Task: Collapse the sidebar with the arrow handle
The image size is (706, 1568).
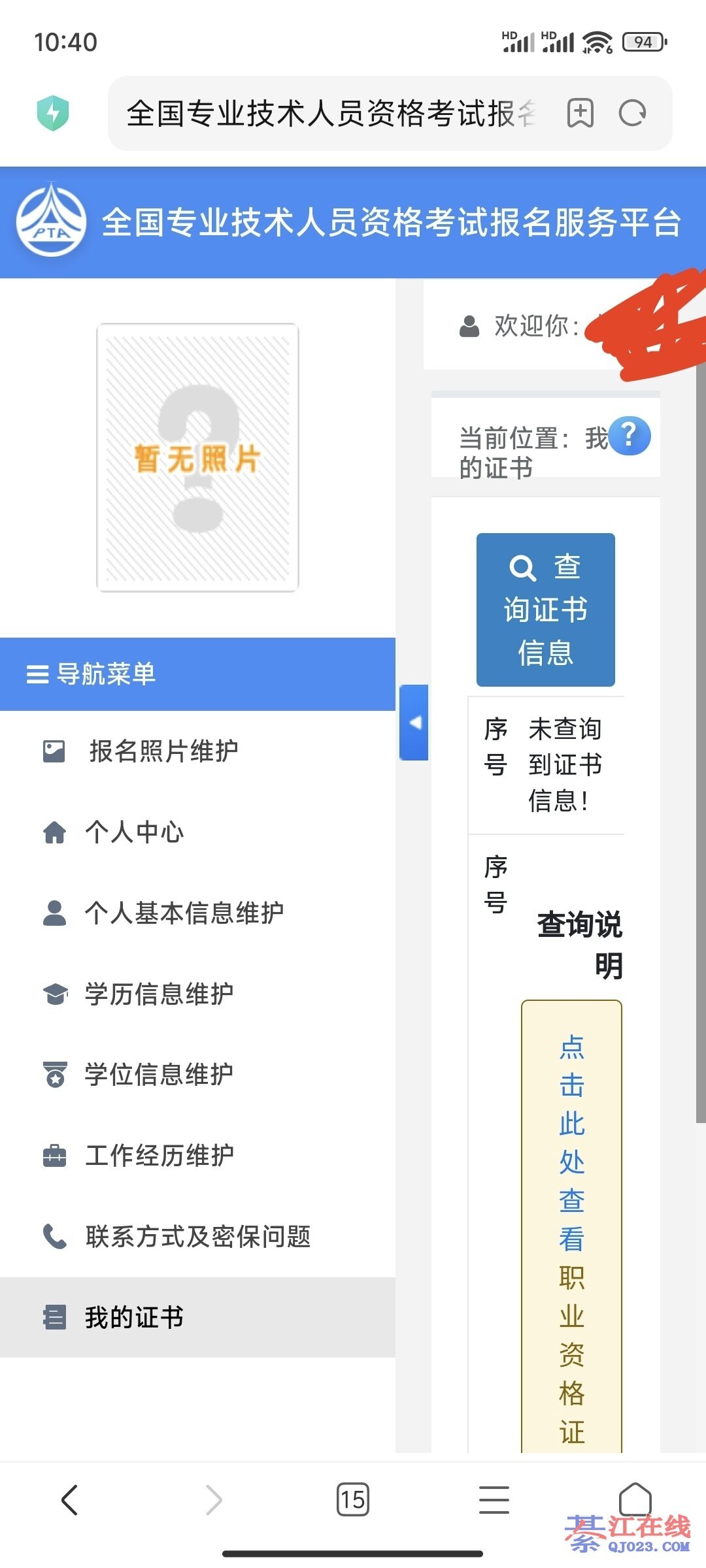Action: pos(414,723)
